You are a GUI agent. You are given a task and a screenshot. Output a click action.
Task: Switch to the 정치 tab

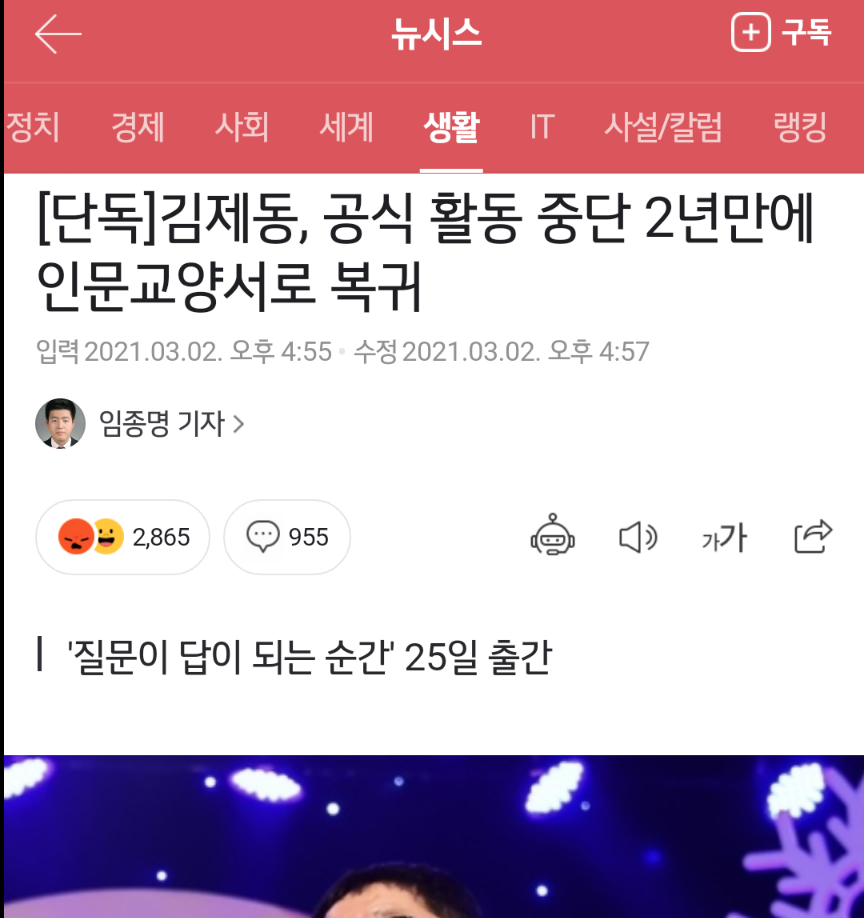pos(33,127)
